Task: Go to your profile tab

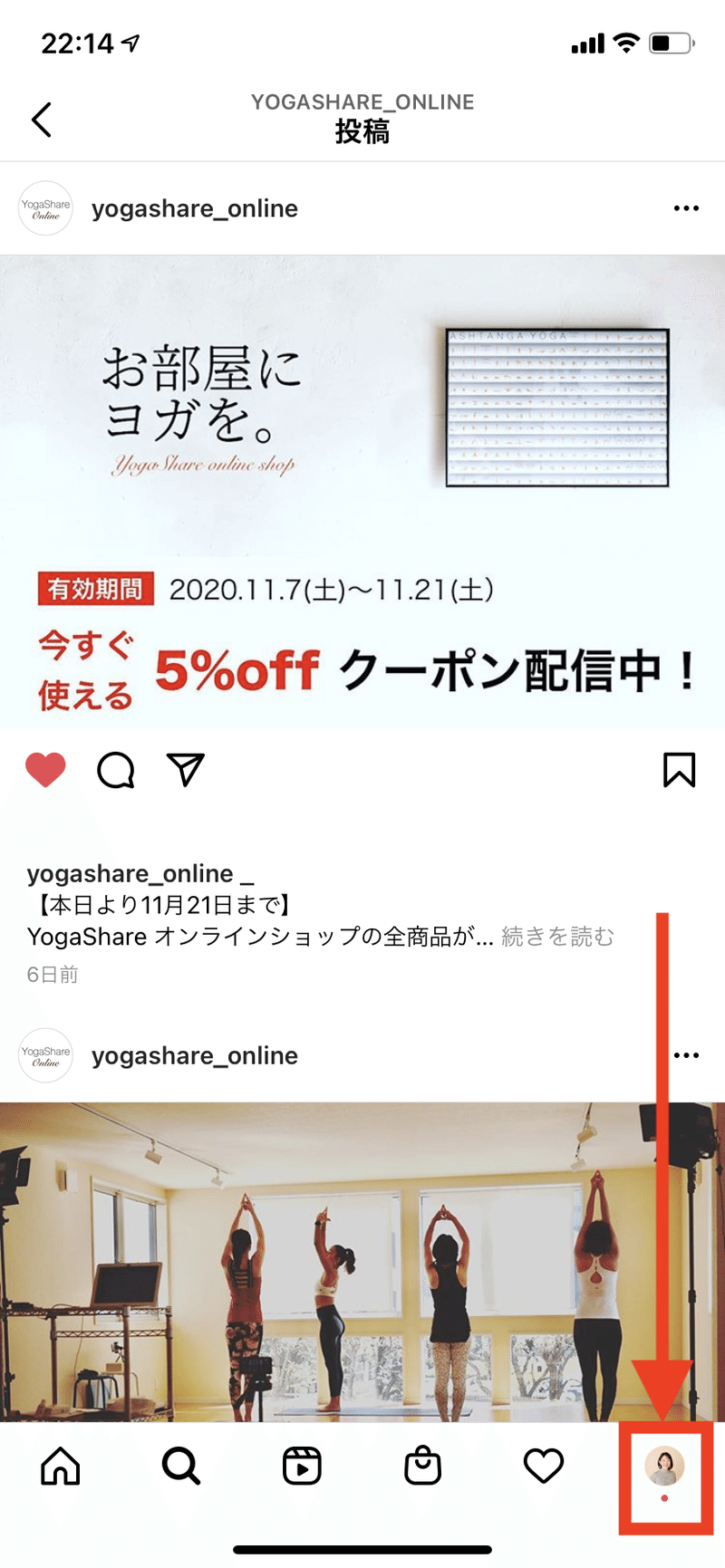Action: [664, 1466]
